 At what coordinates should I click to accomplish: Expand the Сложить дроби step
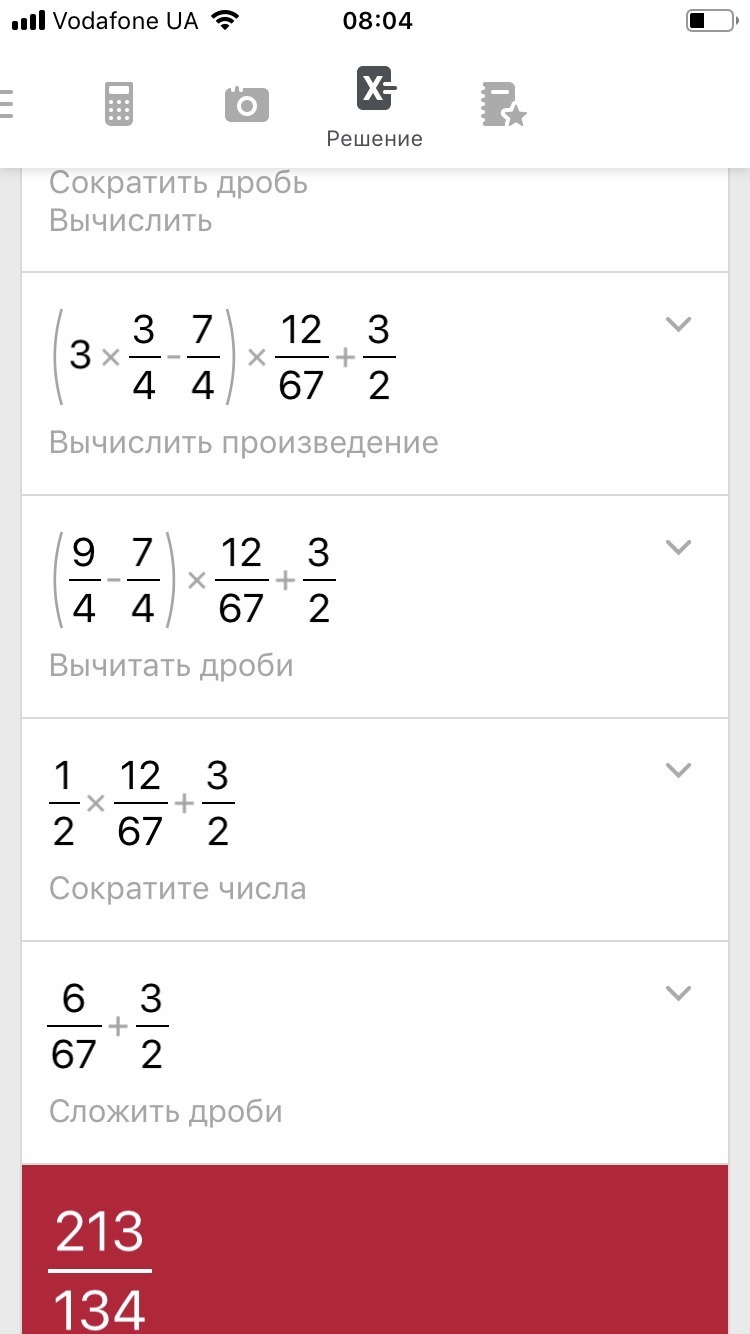(679, 993)
